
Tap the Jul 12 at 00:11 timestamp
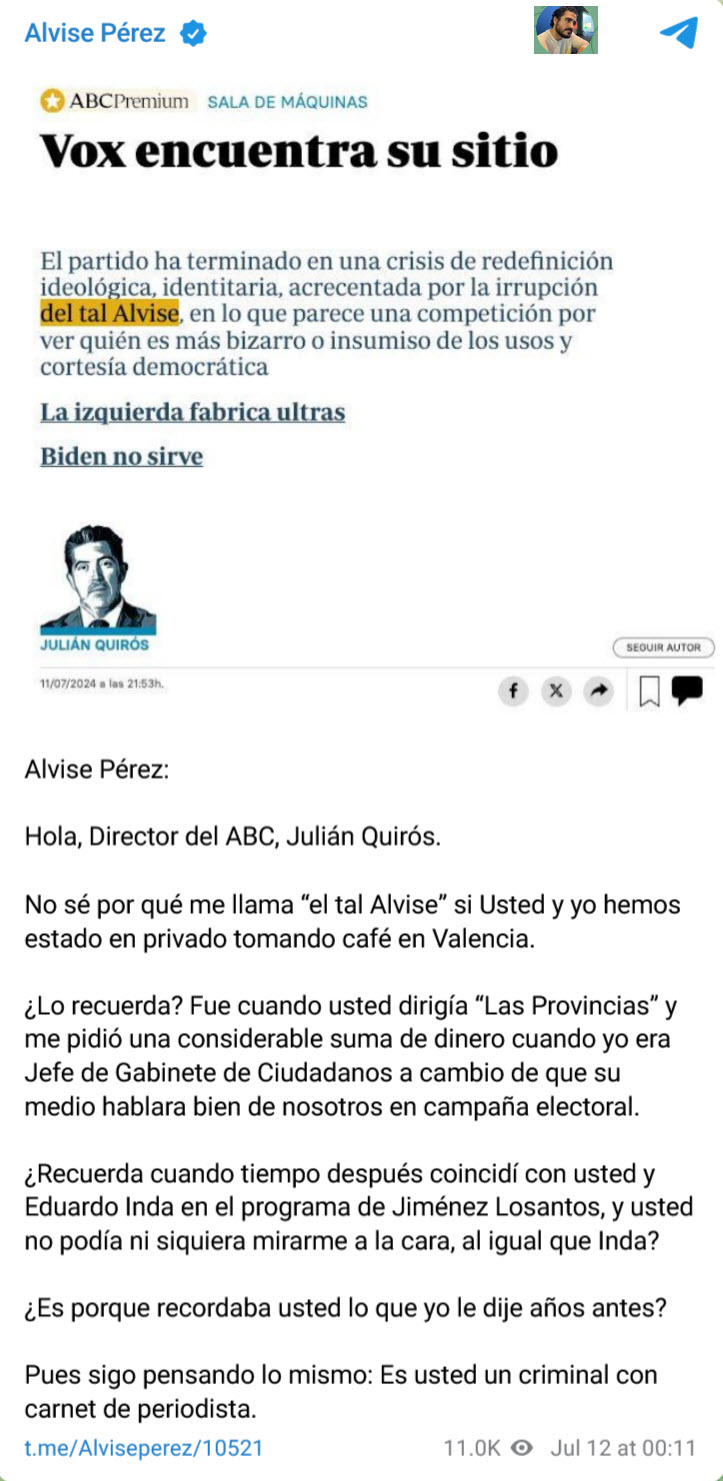tap(622, 1447)
